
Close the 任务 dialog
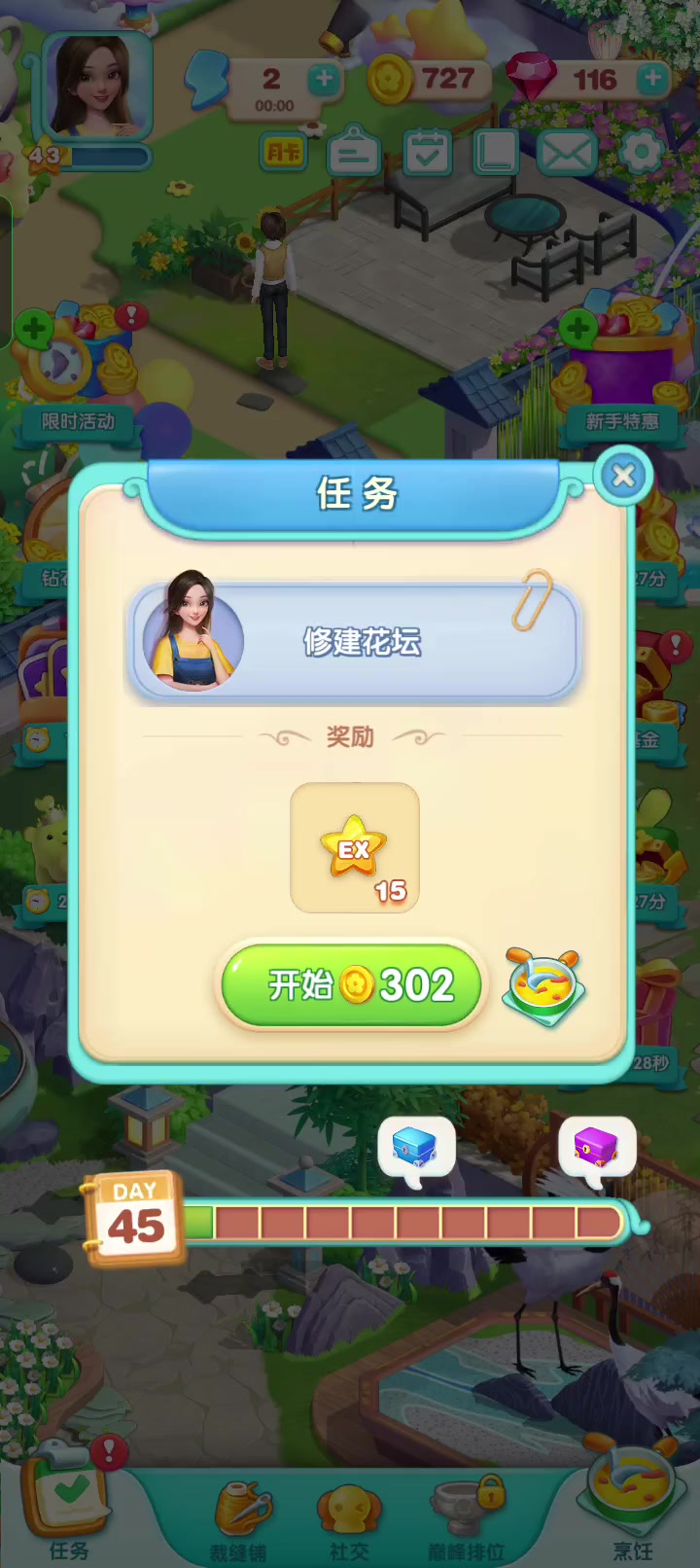point(623,476)
